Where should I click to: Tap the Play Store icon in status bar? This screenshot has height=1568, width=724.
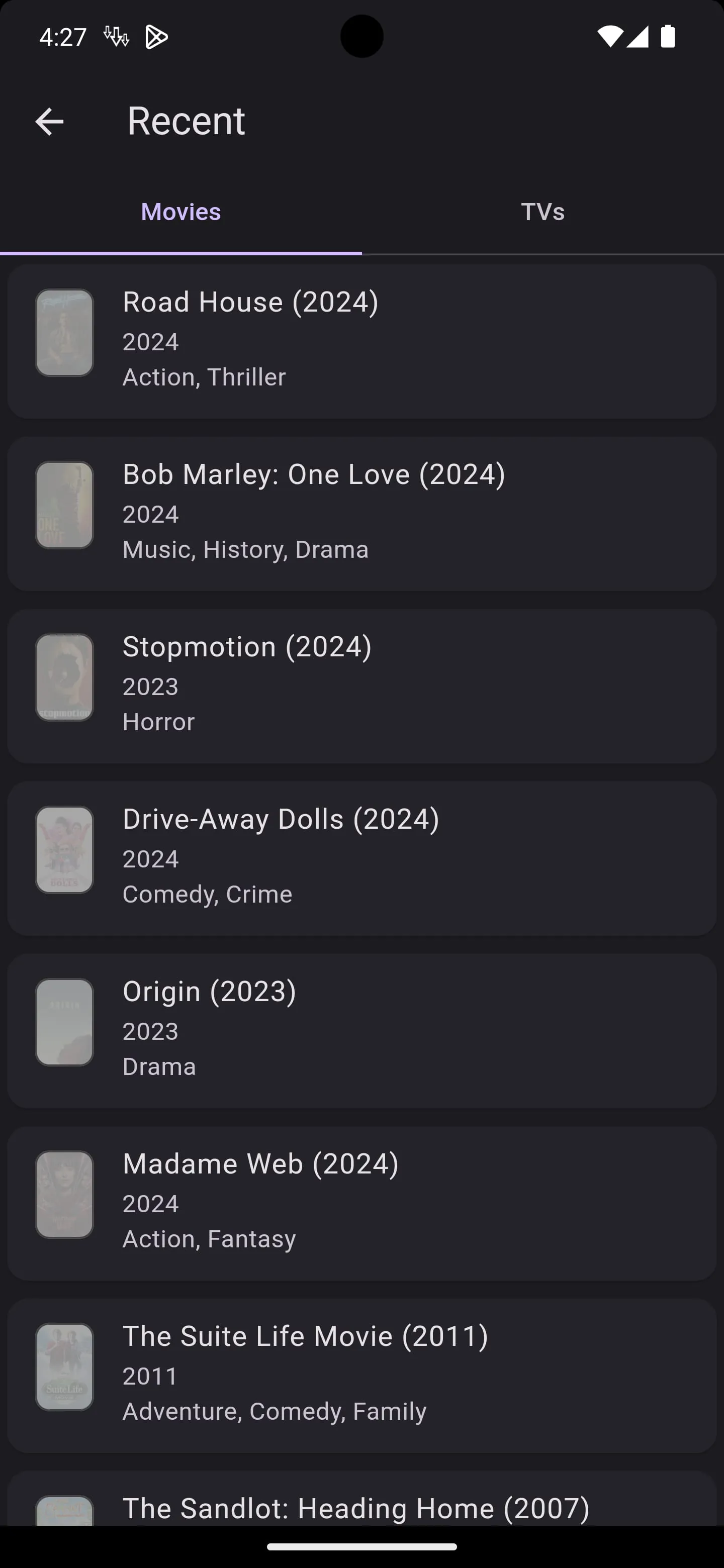coord(157,37)
